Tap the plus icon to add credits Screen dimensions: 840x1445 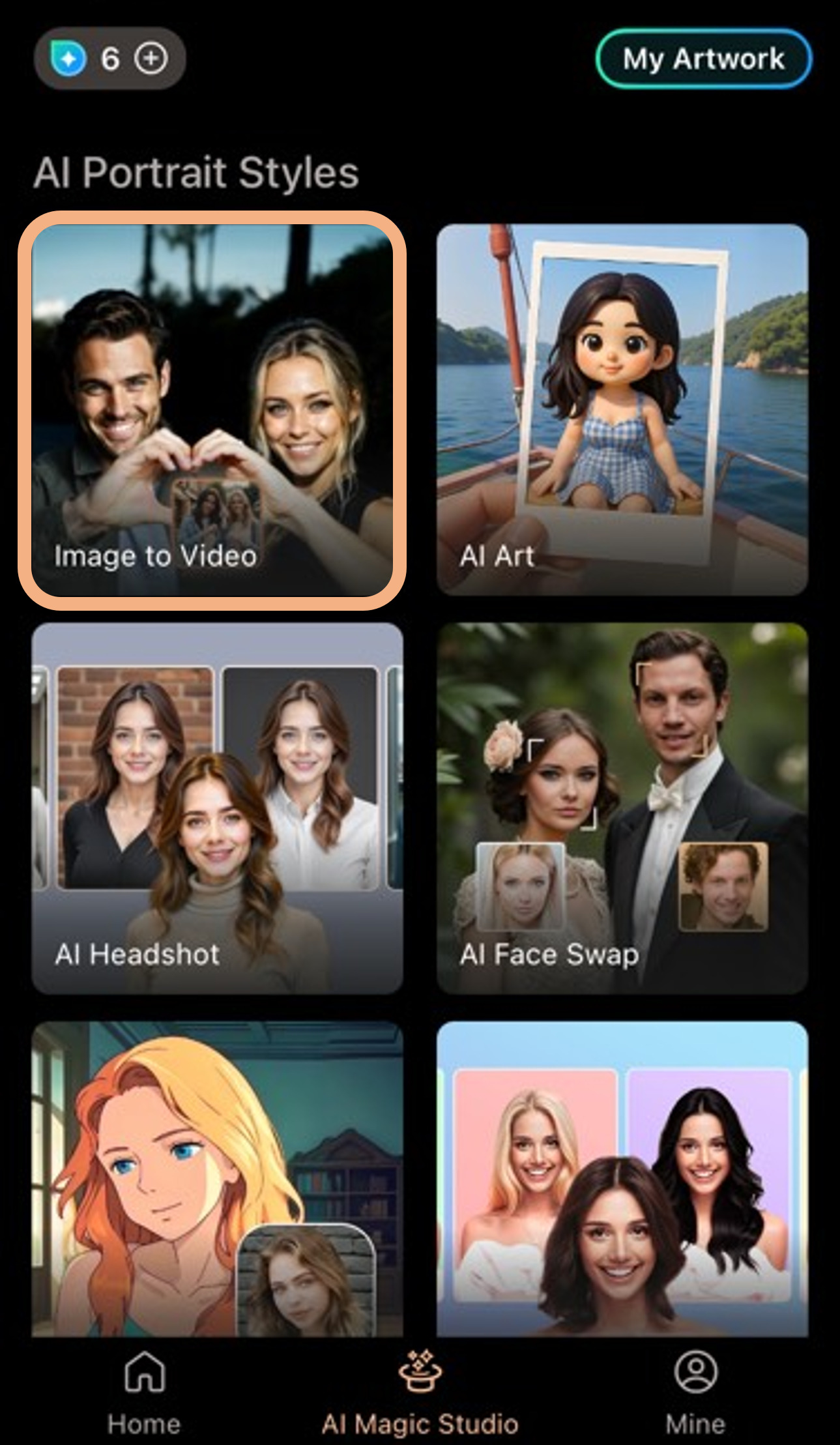[151, 60]
